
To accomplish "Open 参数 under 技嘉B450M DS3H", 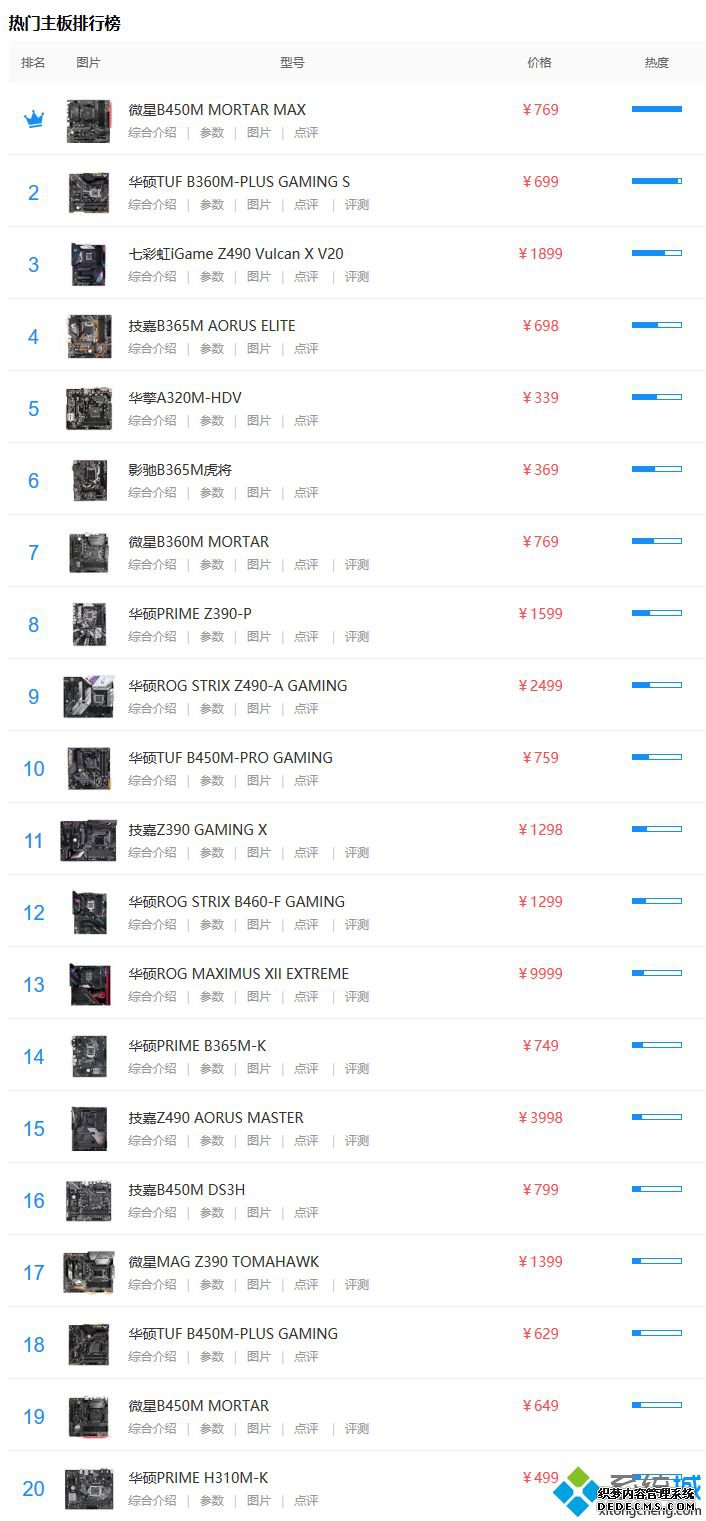I will [212, 1213].
